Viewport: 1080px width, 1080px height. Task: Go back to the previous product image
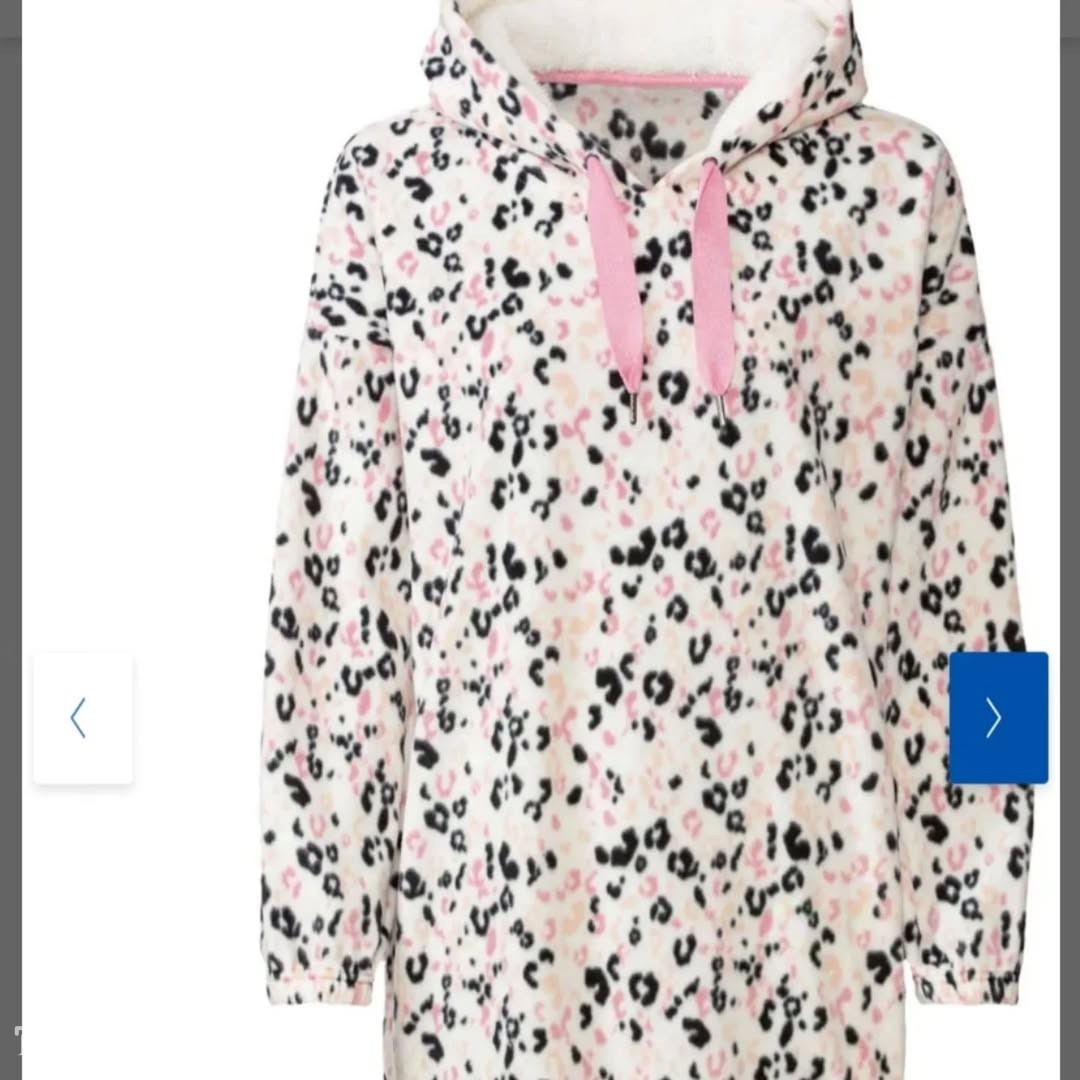(x=83, y=717)
